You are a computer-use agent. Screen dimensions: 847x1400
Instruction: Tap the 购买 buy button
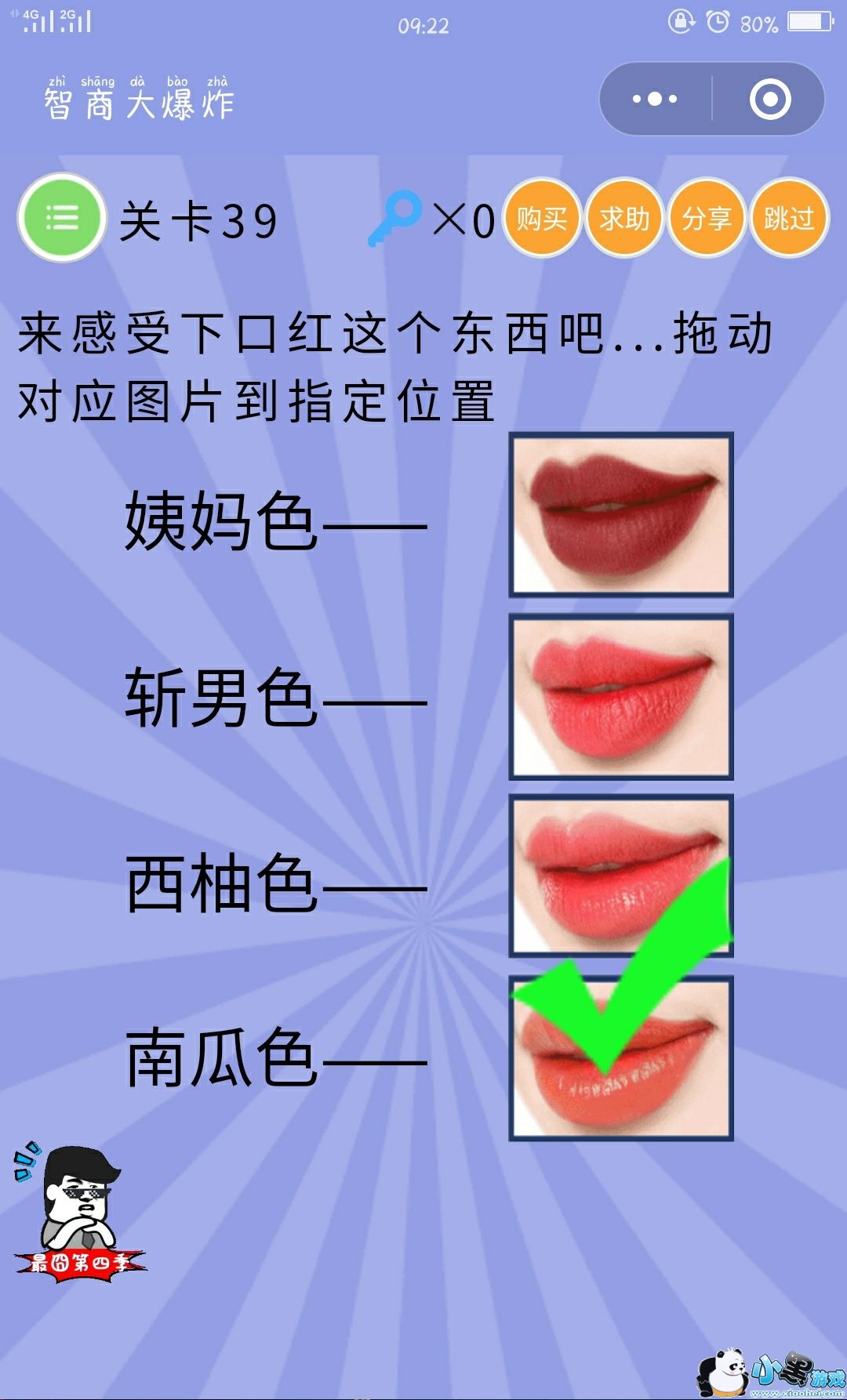542,217
